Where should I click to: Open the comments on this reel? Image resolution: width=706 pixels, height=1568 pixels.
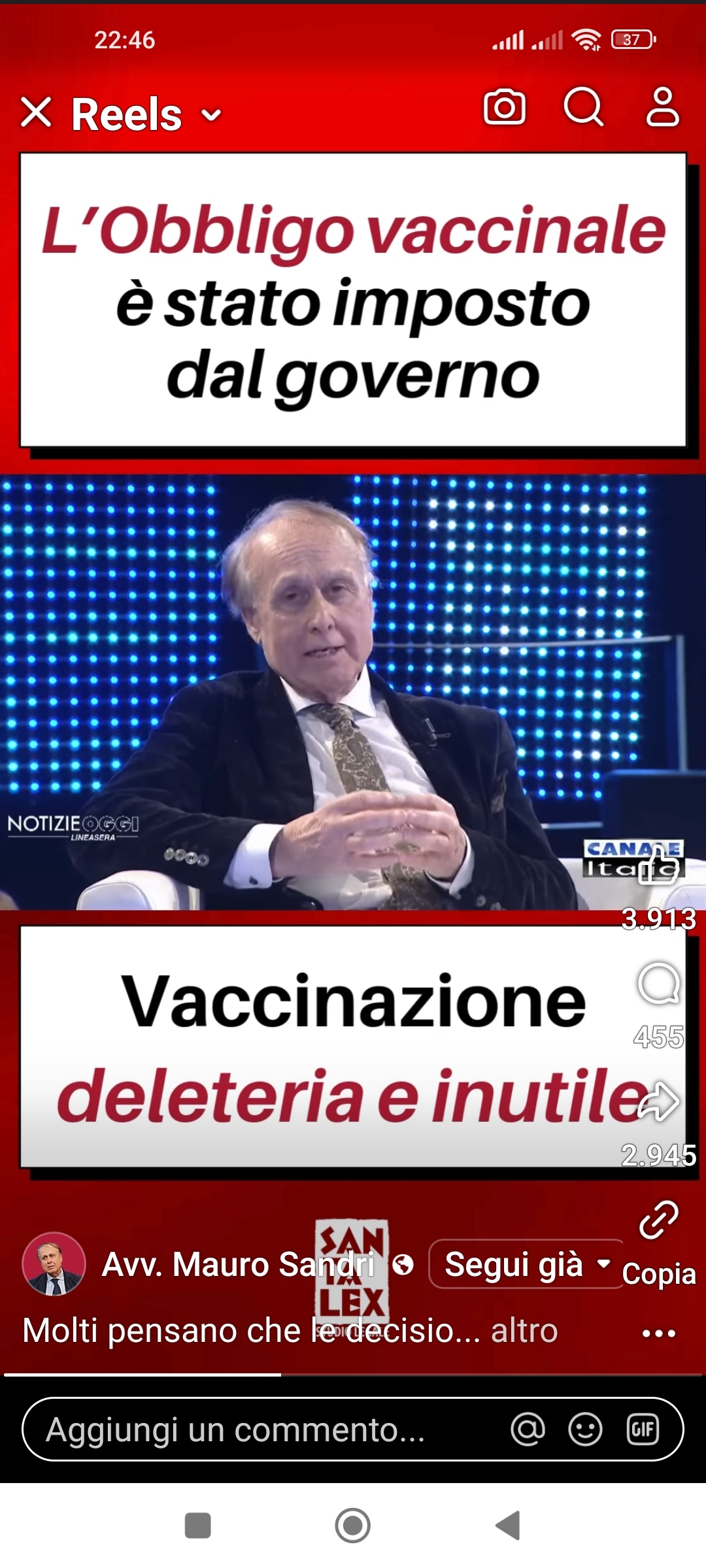point(658,984)
